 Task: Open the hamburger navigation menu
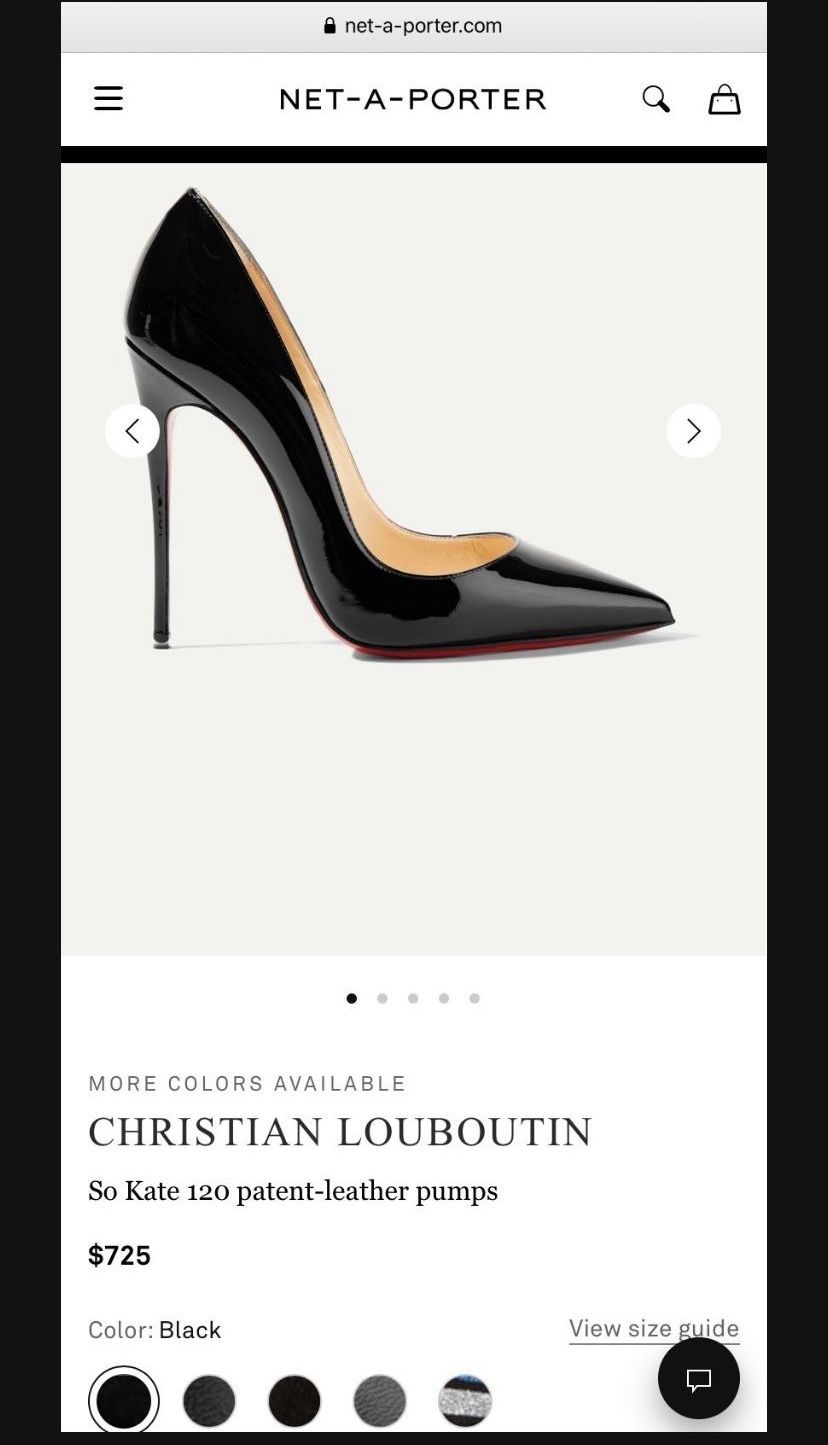point(108,98)
